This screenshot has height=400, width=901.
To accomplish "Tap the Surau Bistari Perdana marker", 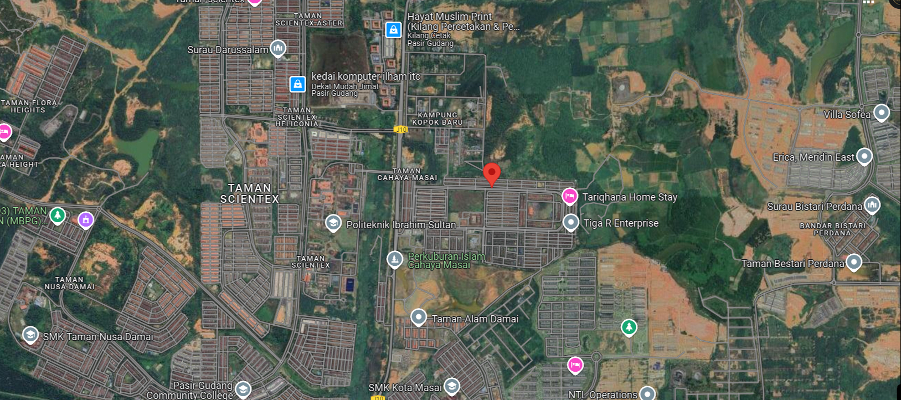I will pyautogui.click(x=872, y=205).
